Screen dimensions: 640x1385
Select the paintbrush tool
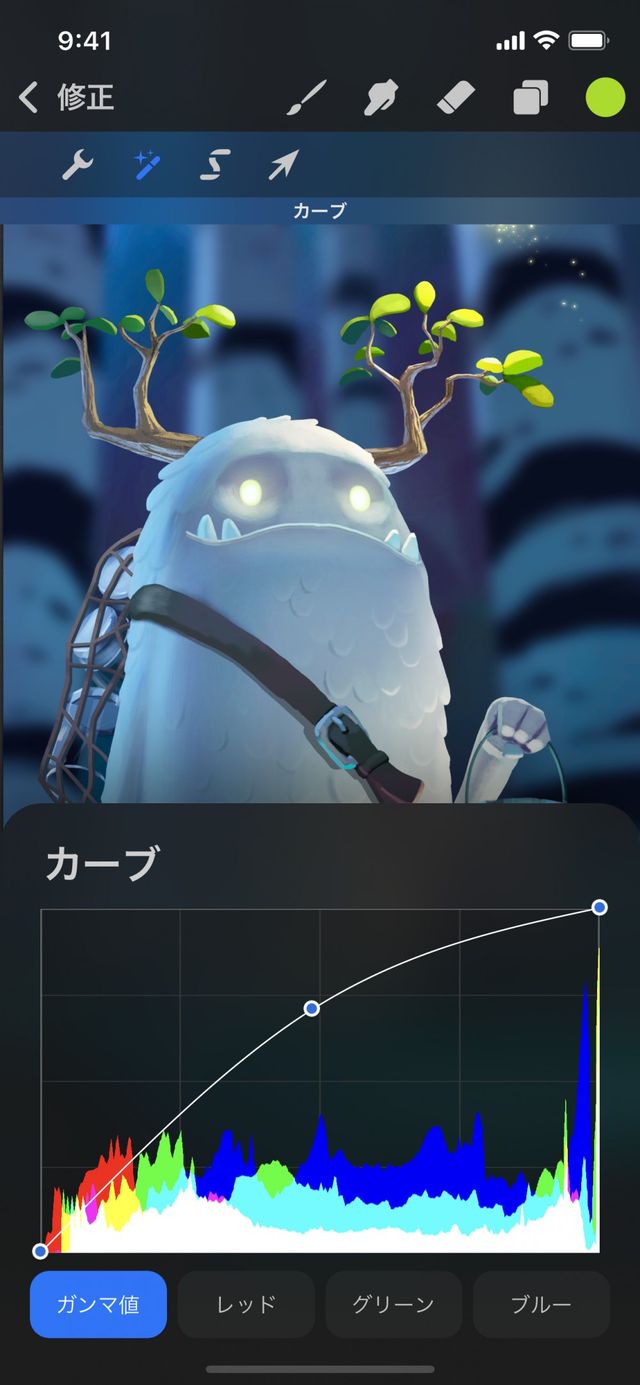point(307,98)
